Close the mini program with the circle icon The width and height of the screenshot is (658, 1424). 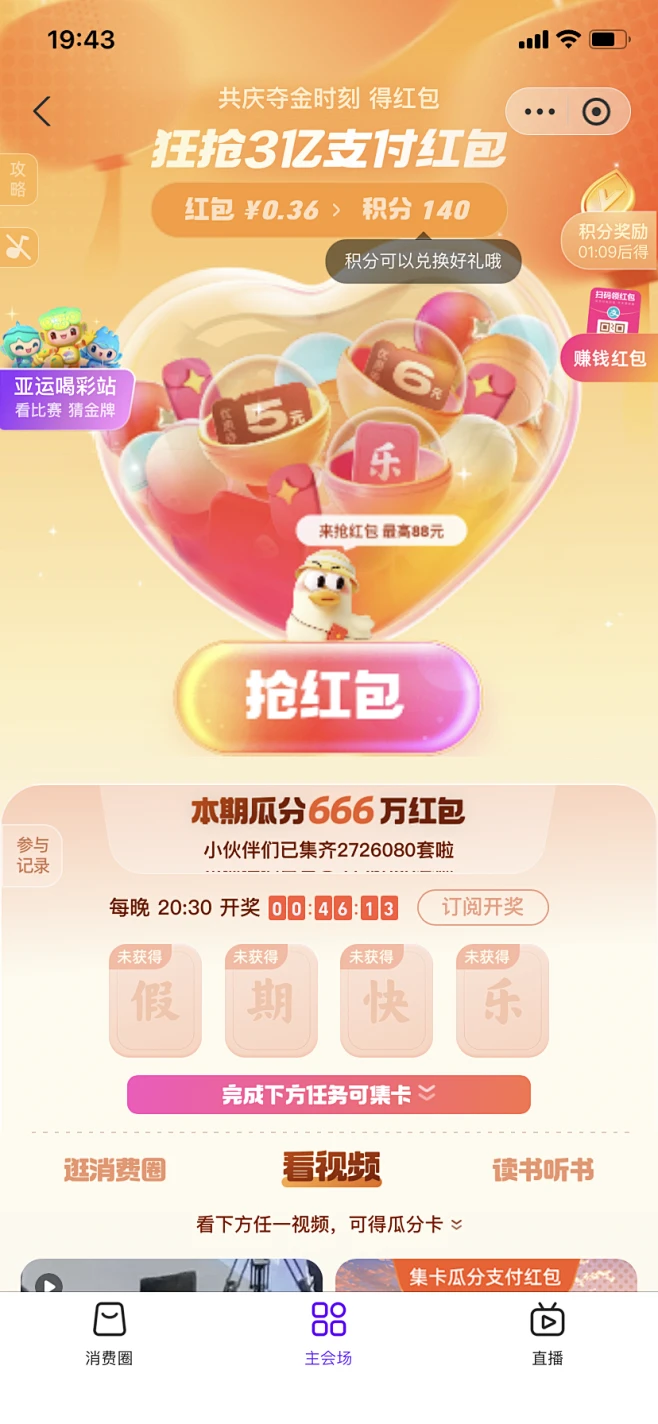(596, 112)
